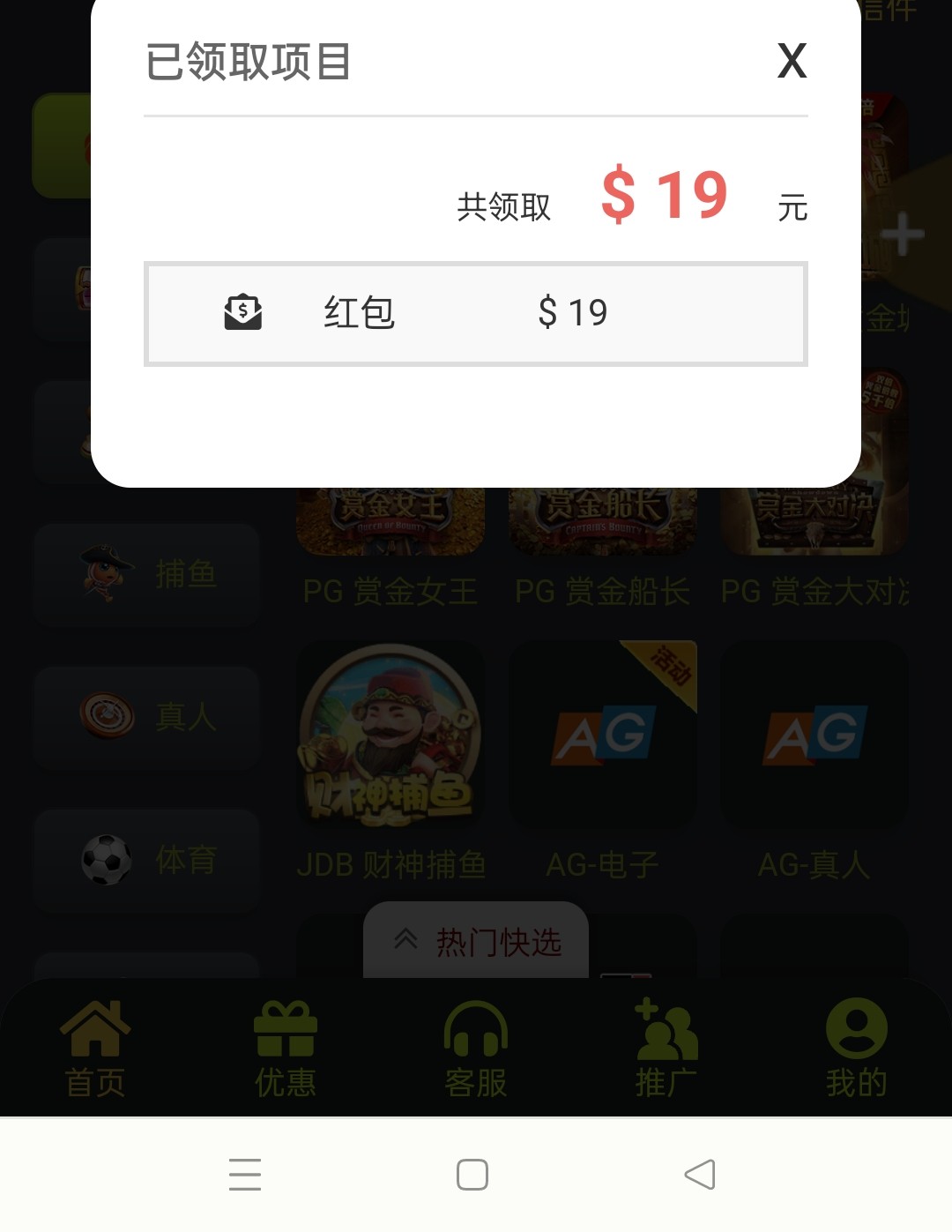Open the 红包 $19 reward row
Viewport: 952px width, 1232px height.
(x=476, y=313)
